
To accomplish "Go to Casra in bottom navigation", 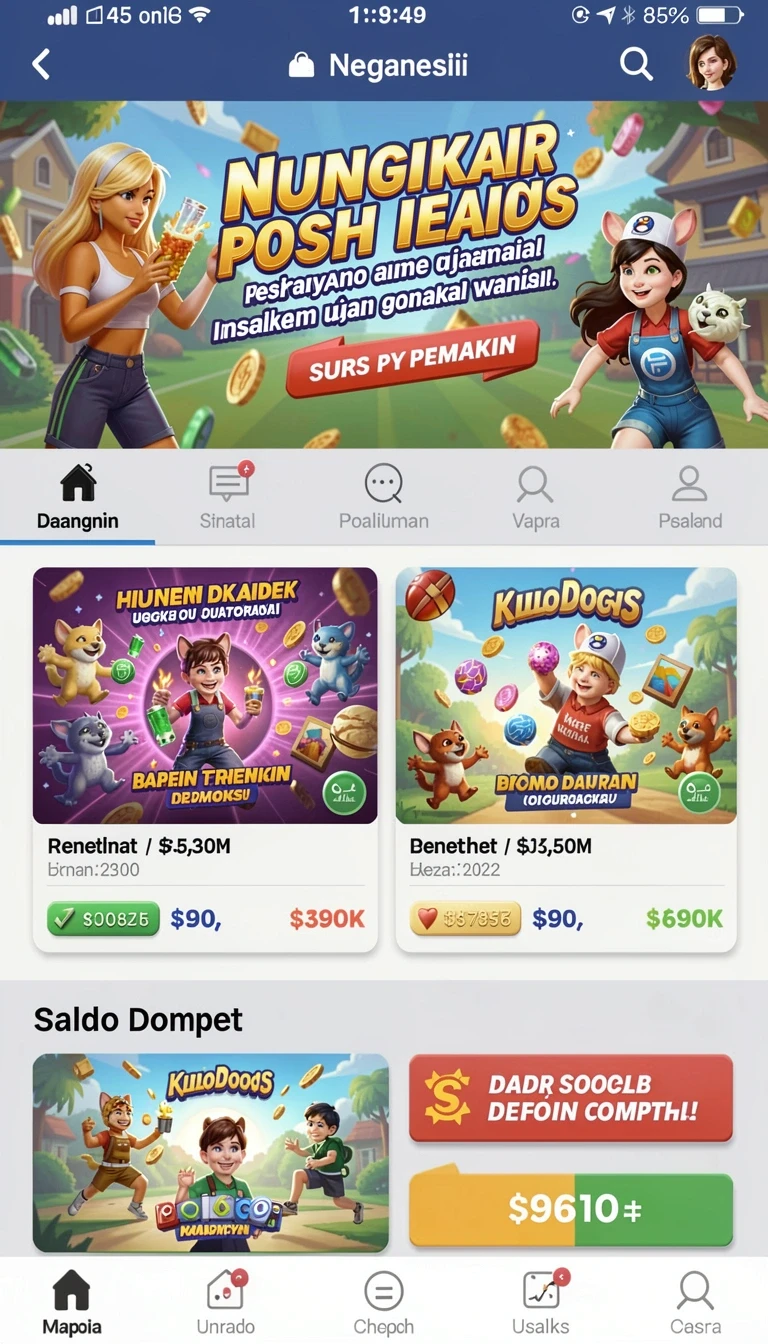I will [695, 1303].
